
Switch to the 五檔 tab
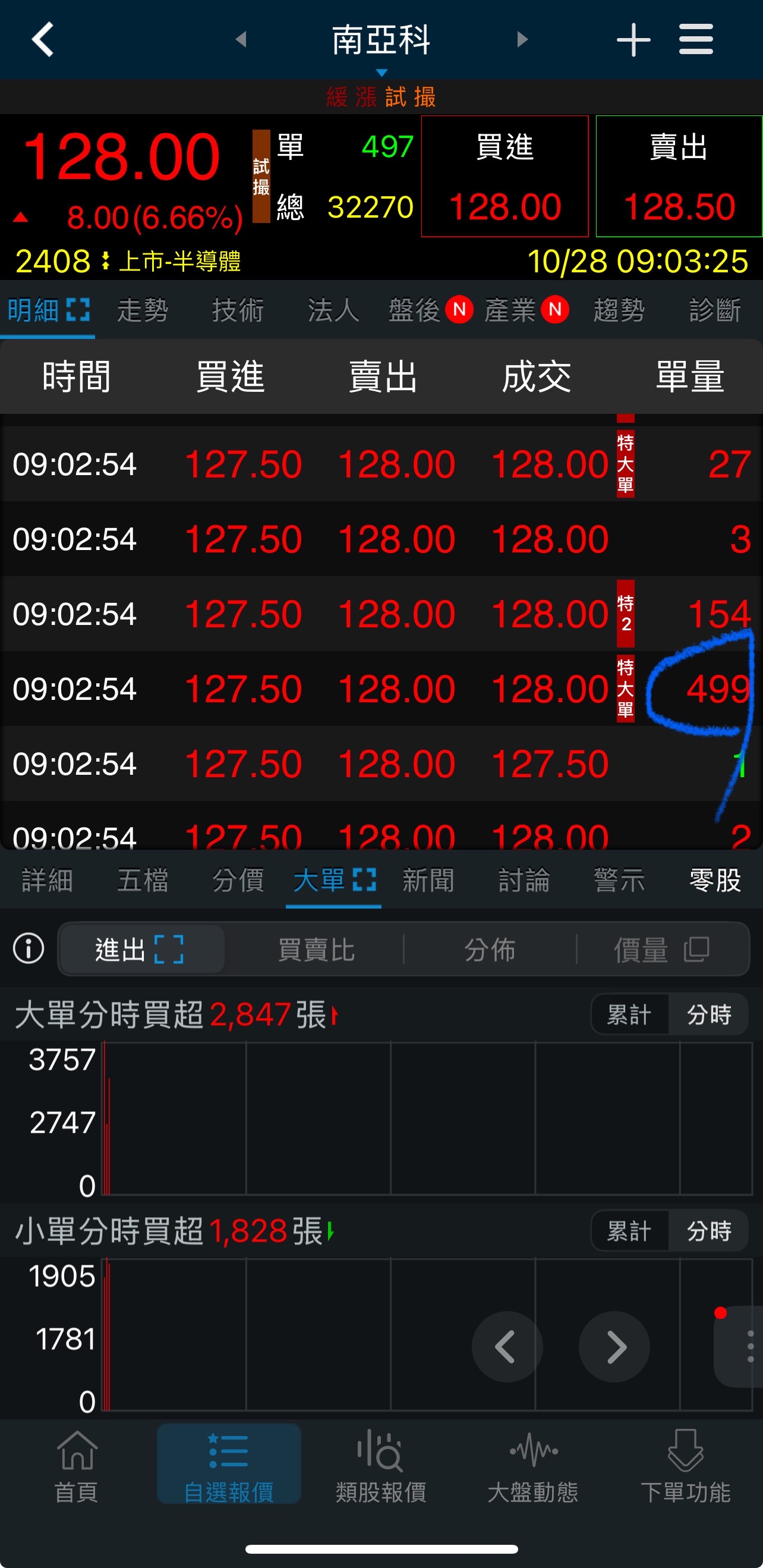143,880
